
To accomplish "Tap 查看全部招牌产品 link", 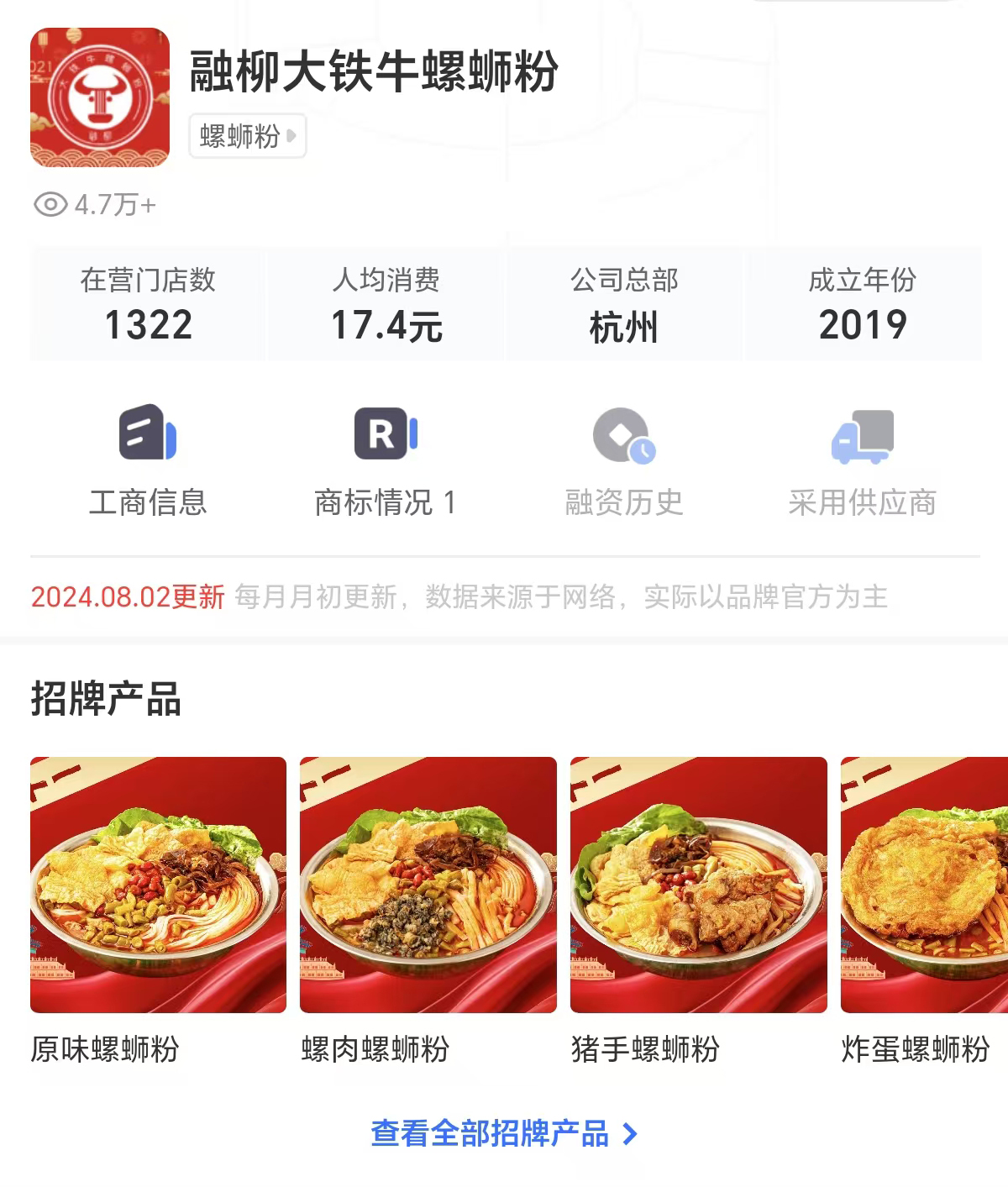I will [504, 1134].
